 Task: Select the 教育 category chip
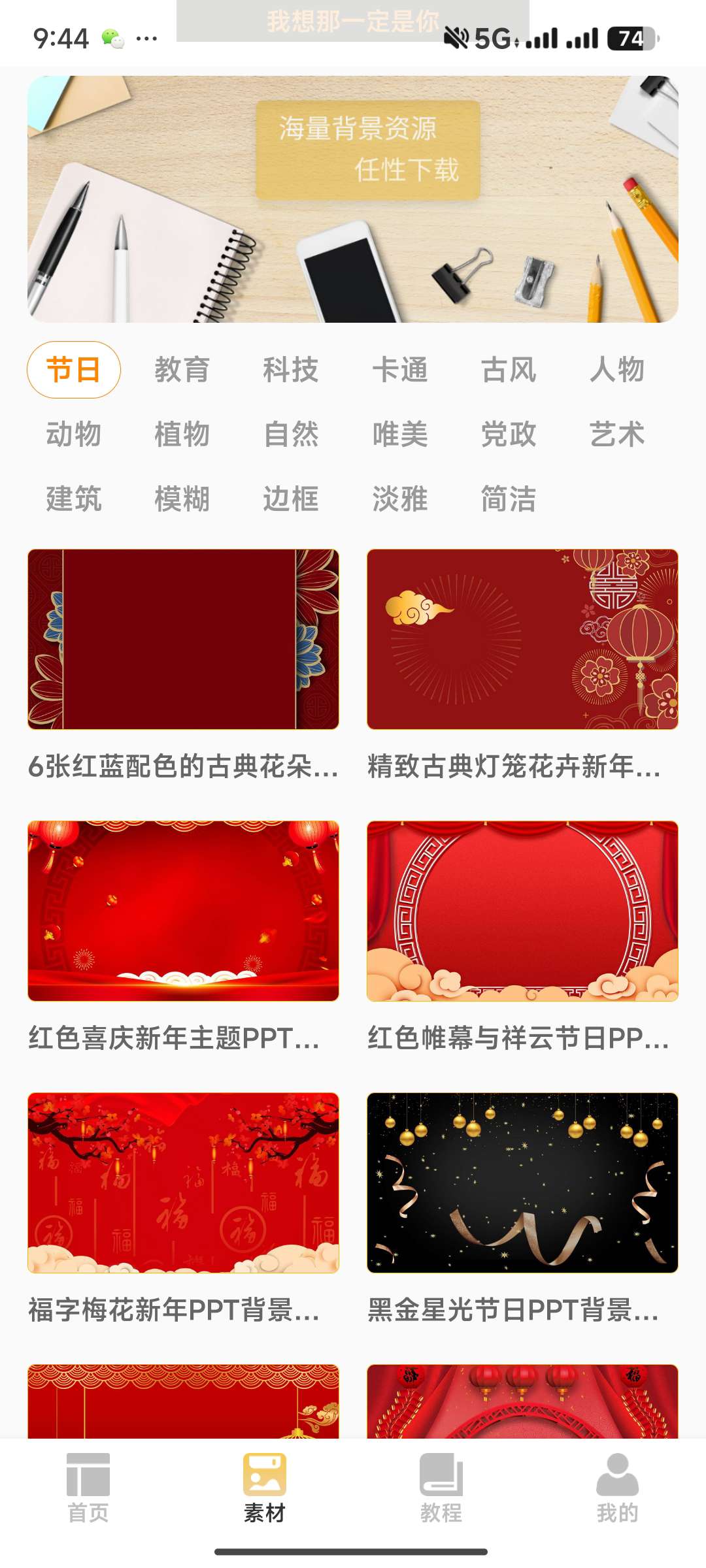182,370
